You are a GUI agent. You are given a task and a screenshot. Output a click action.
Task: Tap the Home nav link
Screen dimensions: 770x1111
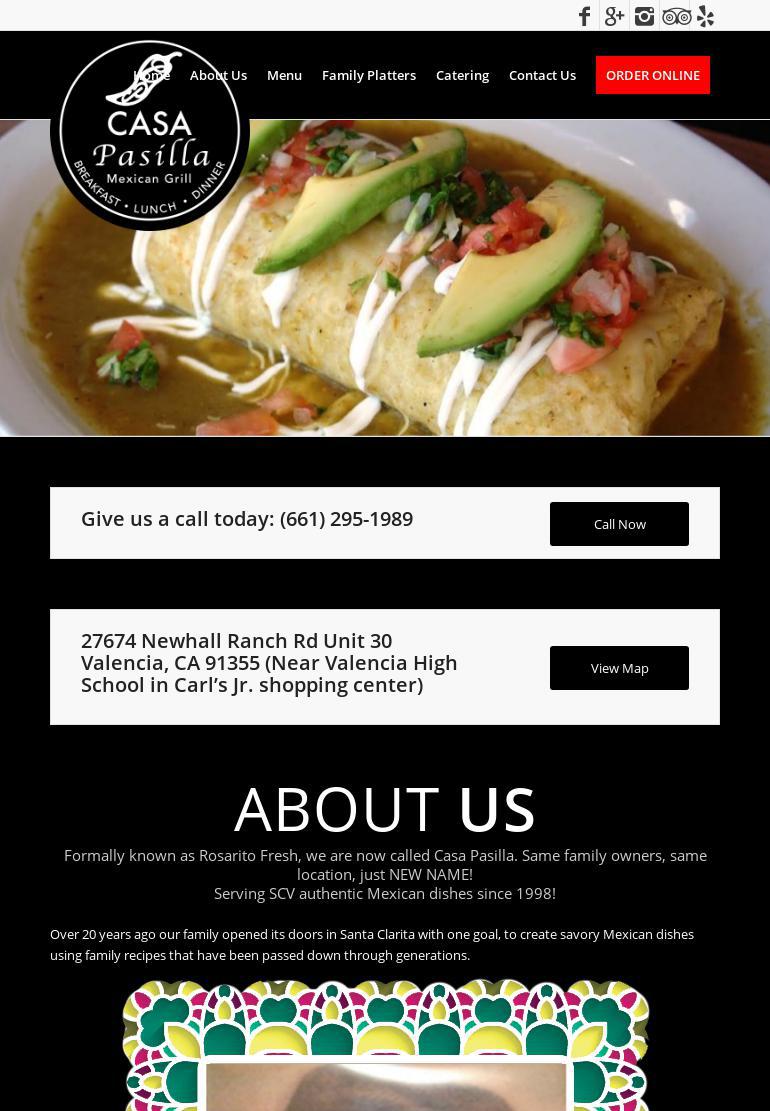(152, 75)
